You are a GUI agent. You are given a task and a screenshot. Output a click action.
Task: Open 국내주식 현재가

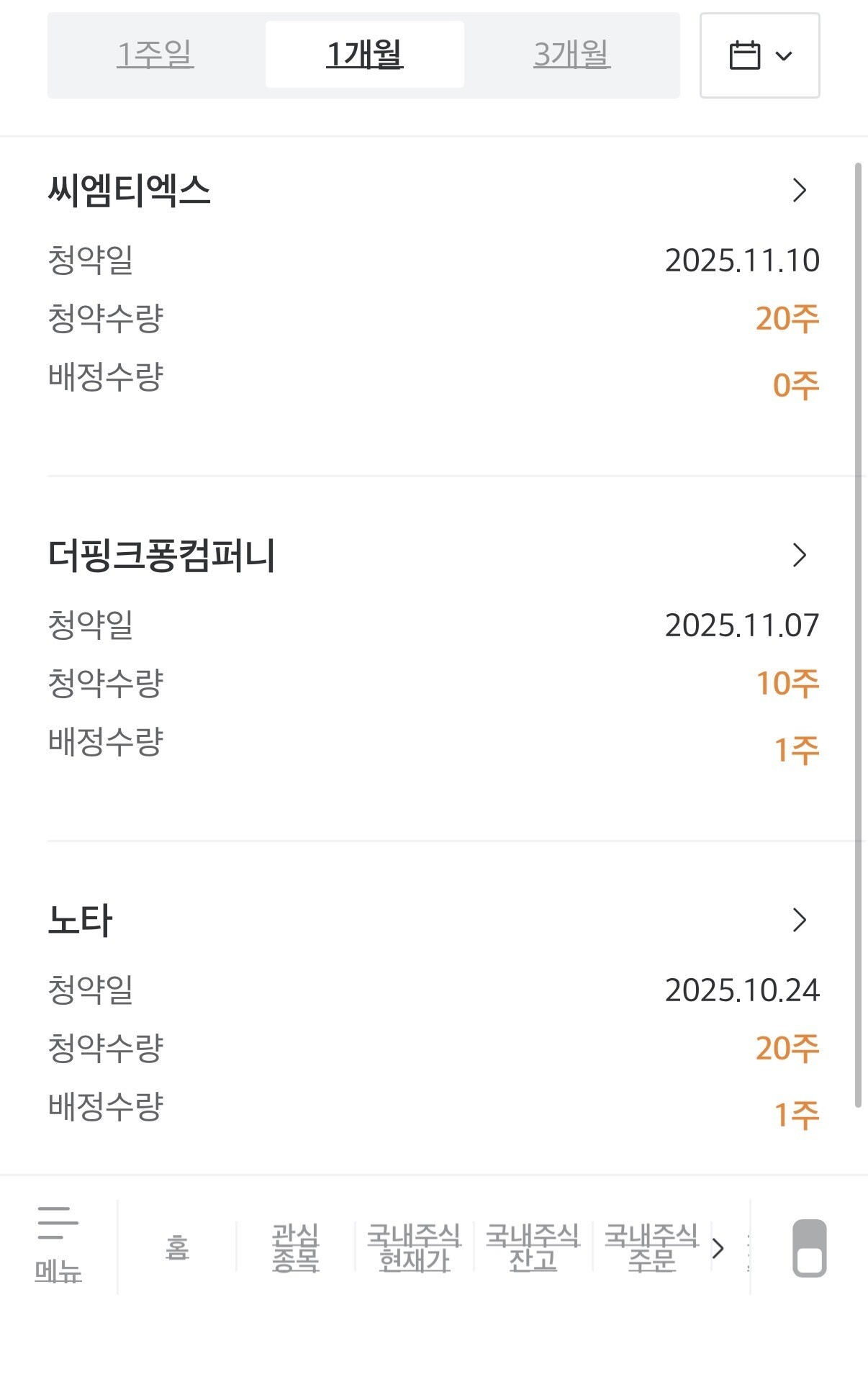pos(414,1248)
